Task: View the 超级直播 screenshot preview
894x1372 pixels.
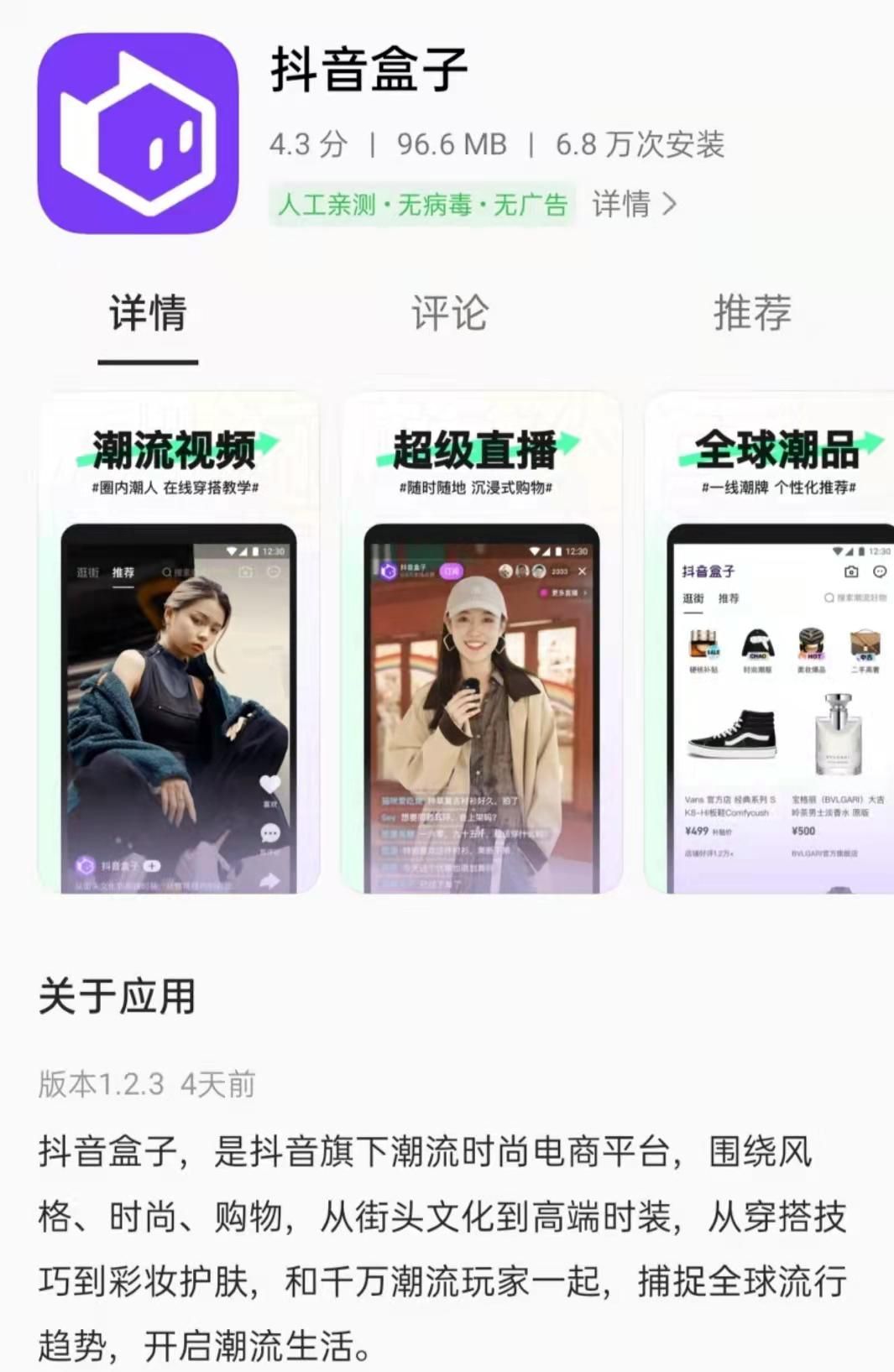Action: click(x=481, y=643)
